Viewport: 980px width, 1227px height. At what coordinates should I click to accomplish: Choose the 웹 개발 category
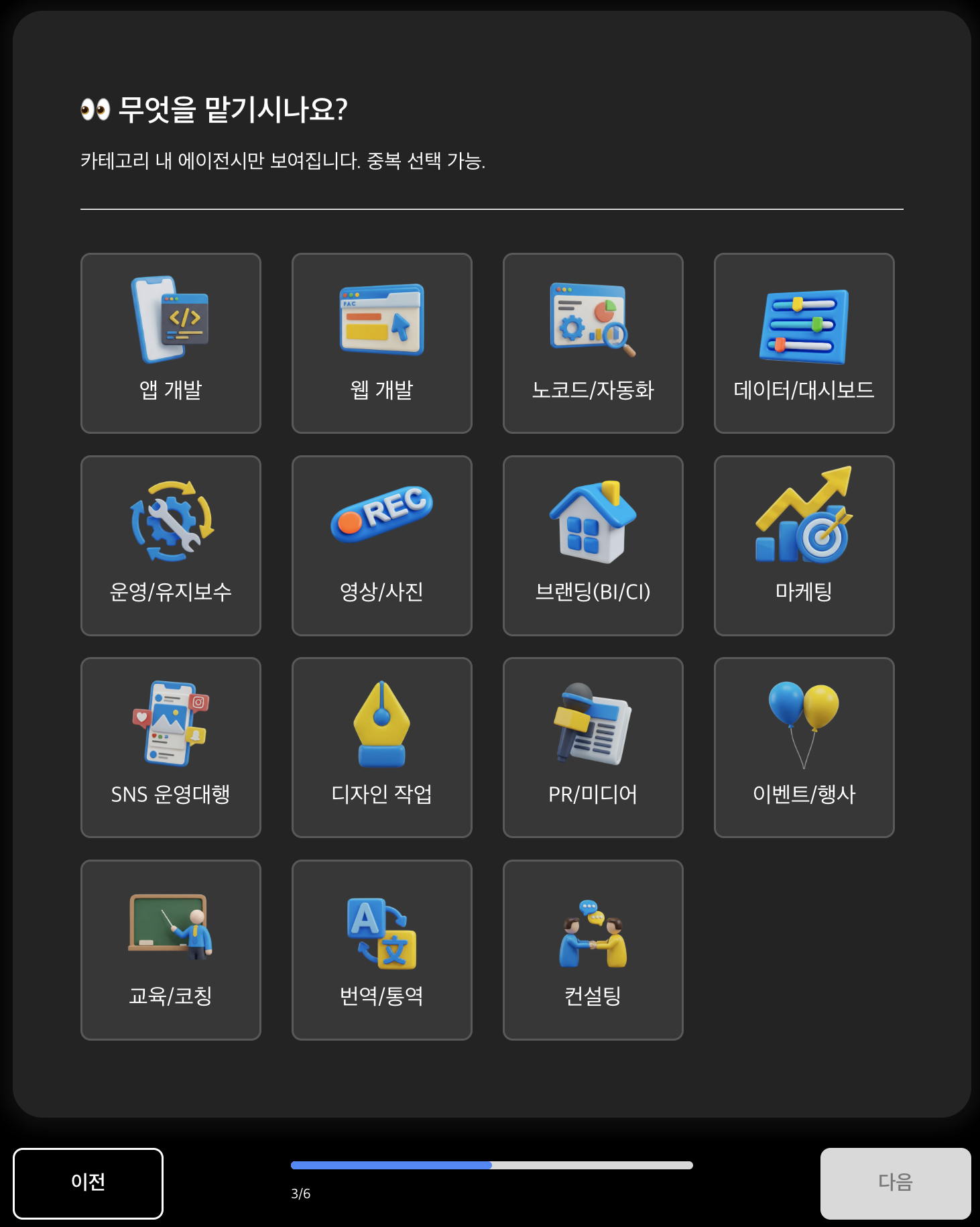pos(381,343)
